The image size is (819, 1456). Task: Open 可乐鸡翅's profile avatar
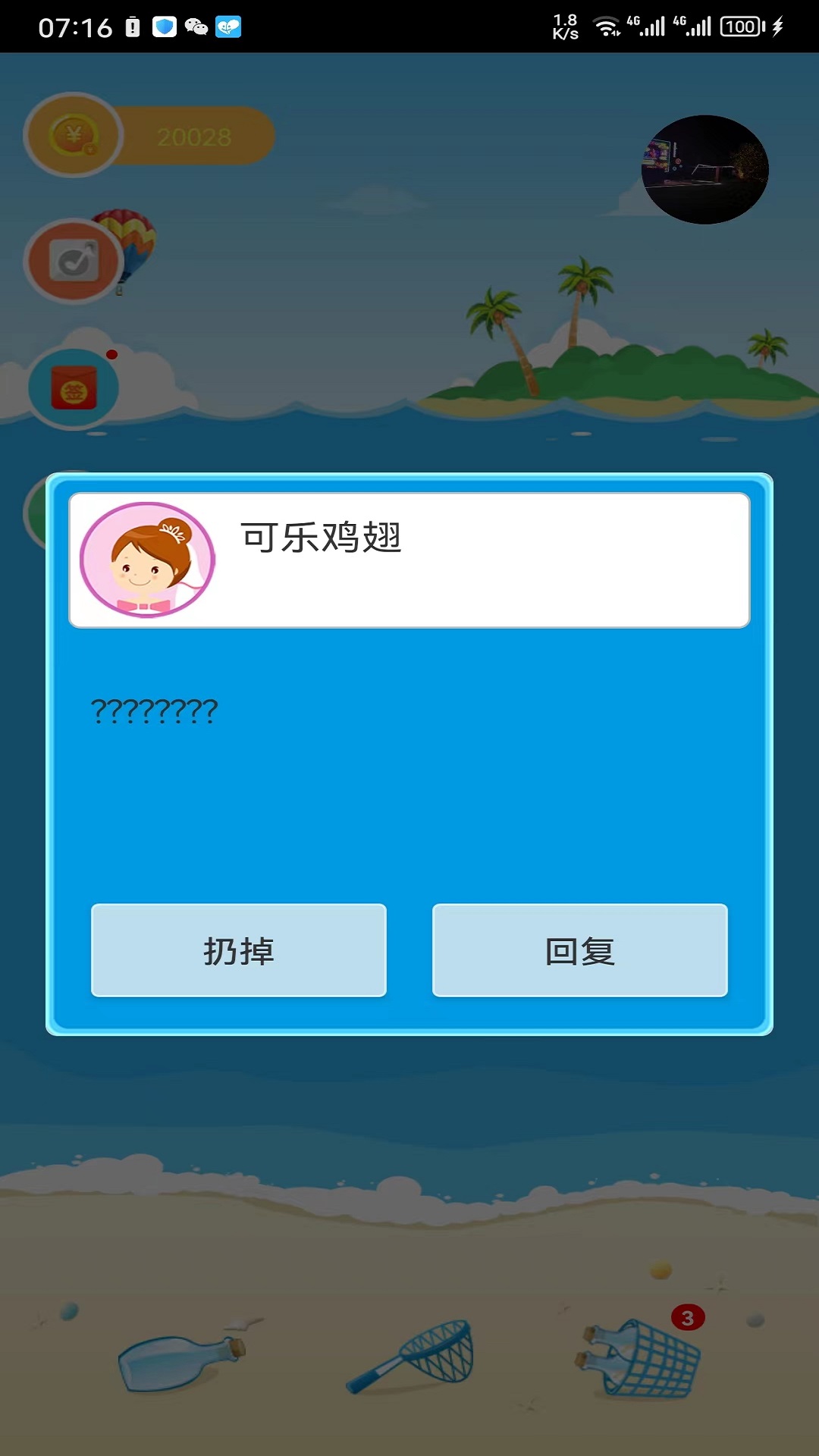[148, 560]
